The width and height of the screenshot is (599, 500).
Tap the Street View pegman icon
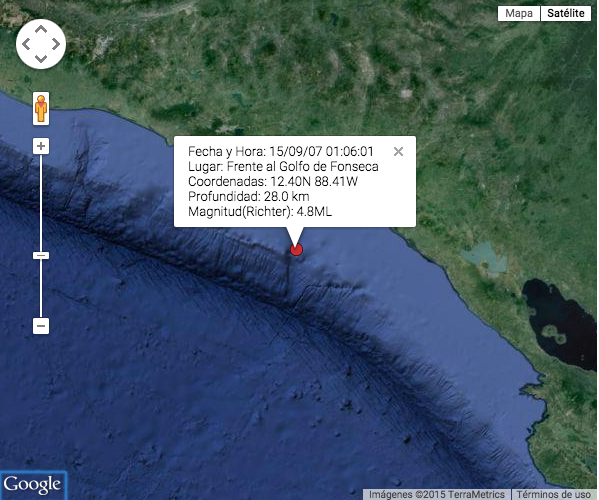(x=41, y=108)
